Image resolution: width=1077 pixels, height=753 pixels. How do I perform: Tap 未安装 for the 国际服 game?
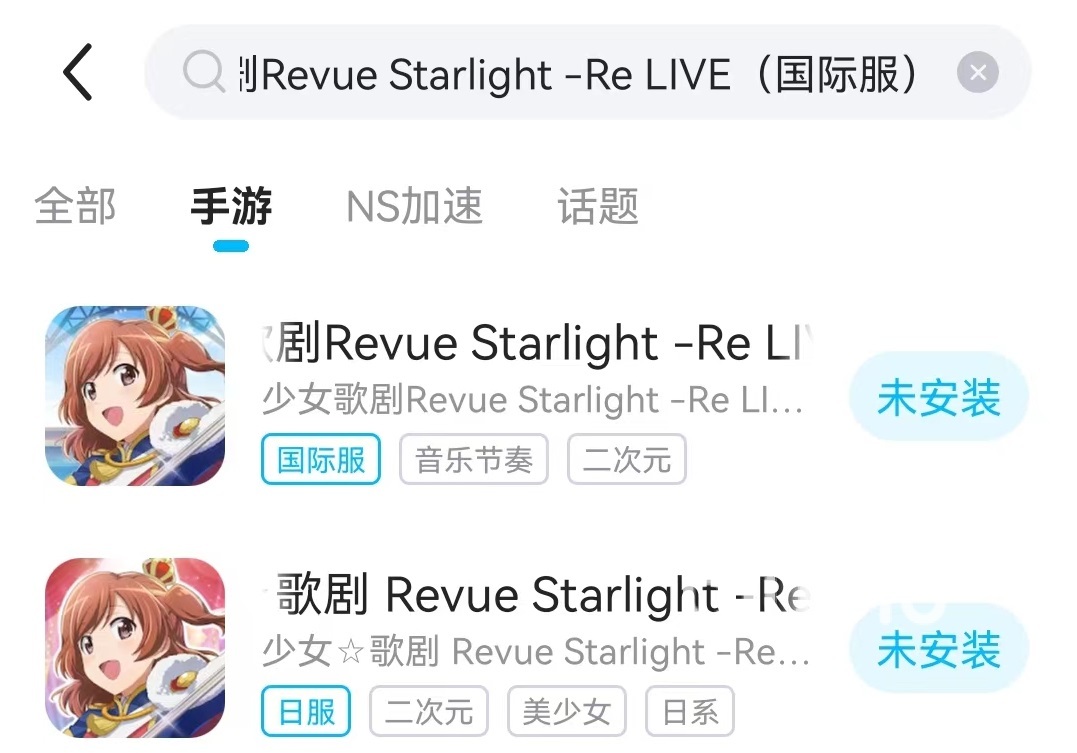(938, 398)
